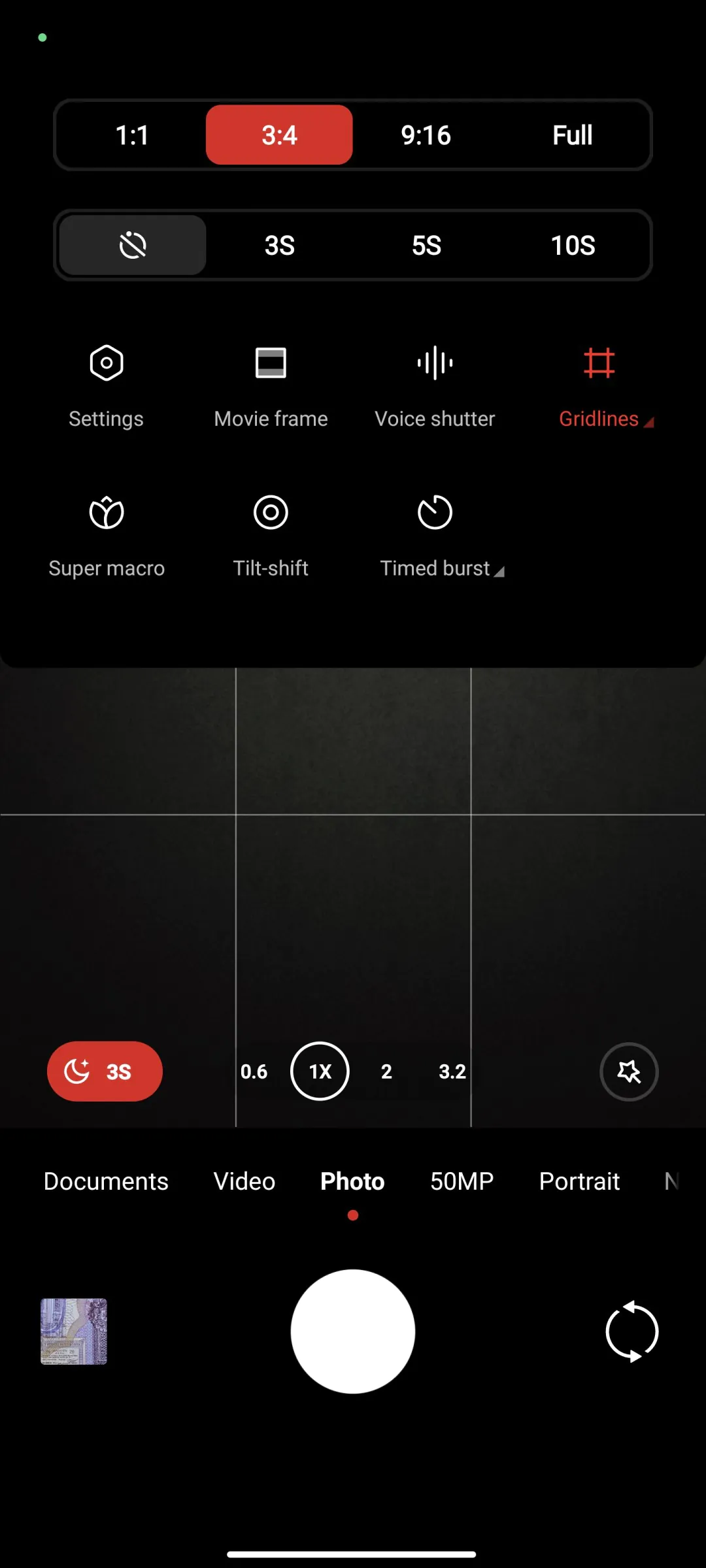This screenshot has height=1568, width=706.
Task: Set the self-timer to 5S
Action: coord(426,246)
